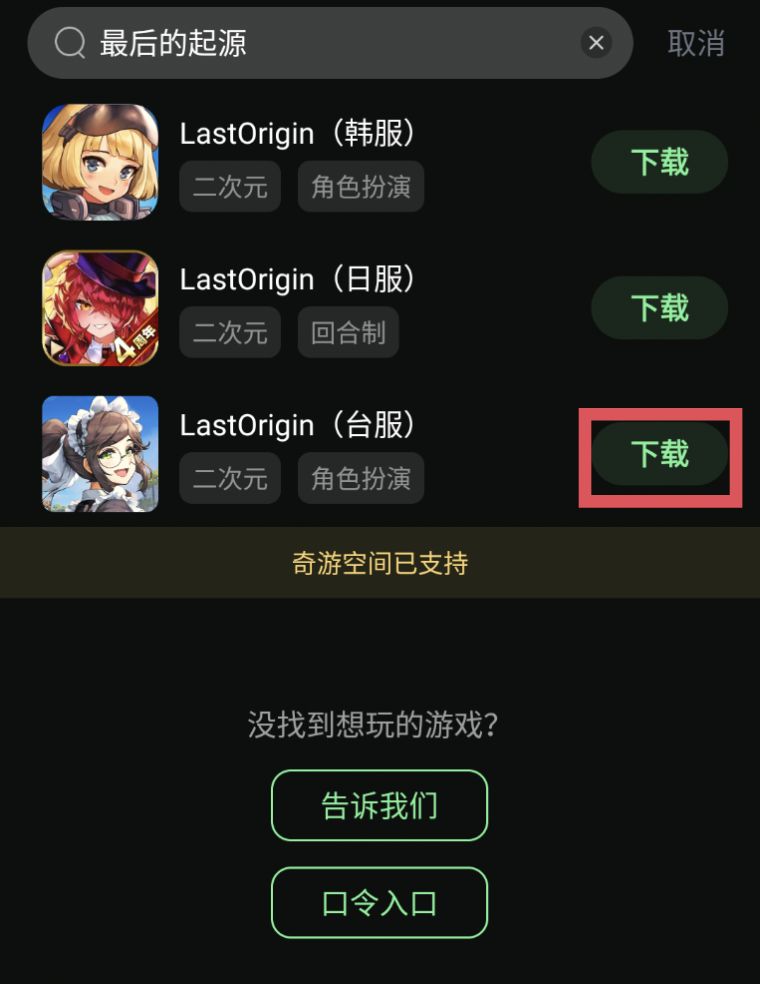Tap the 告诉我们 button
This screenshot has width=760, height=984.
[x=379, y=805]
